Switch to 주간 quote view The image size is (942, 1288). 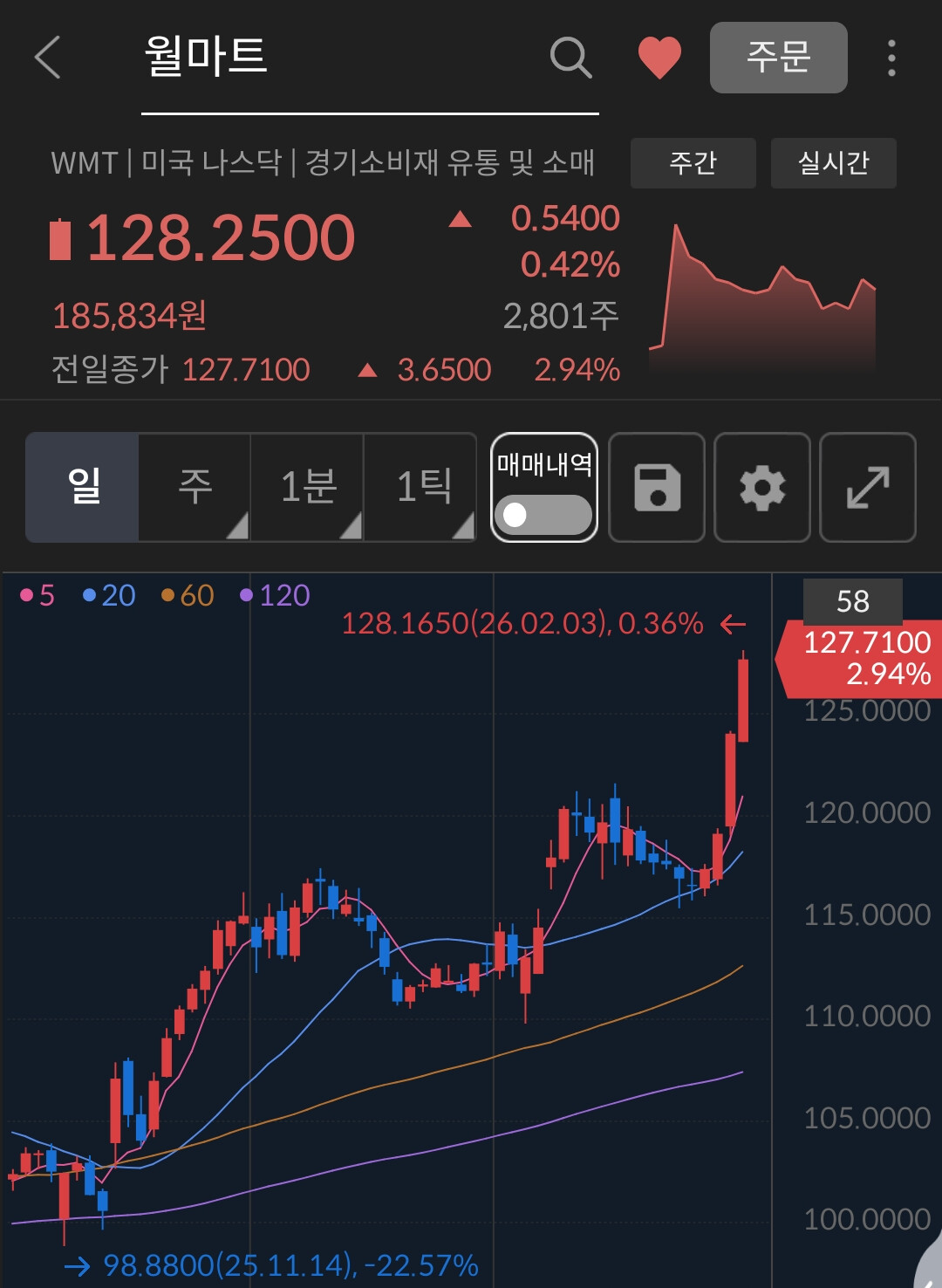(693, 163)
